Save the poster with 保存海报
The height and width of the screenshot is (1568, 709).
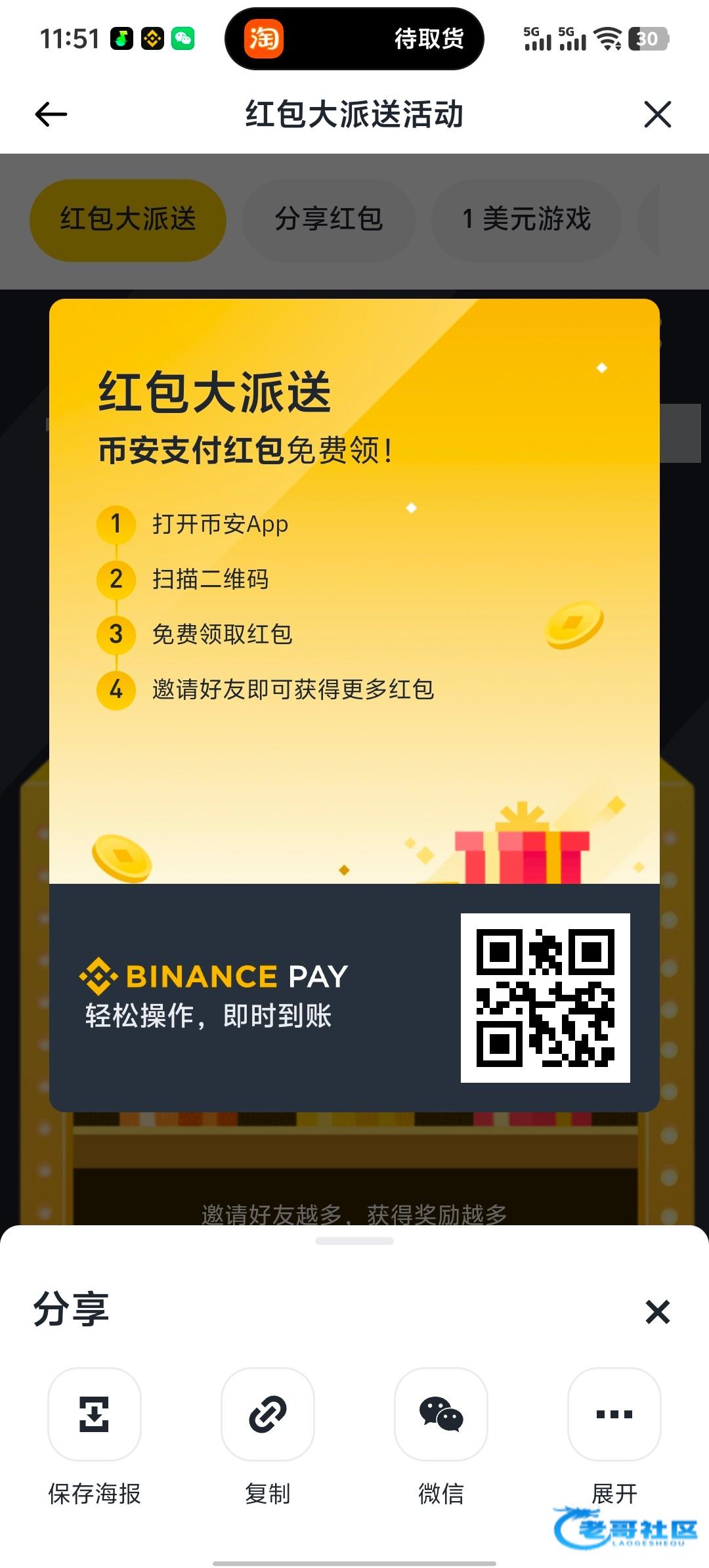click(x=95, y=1414)
